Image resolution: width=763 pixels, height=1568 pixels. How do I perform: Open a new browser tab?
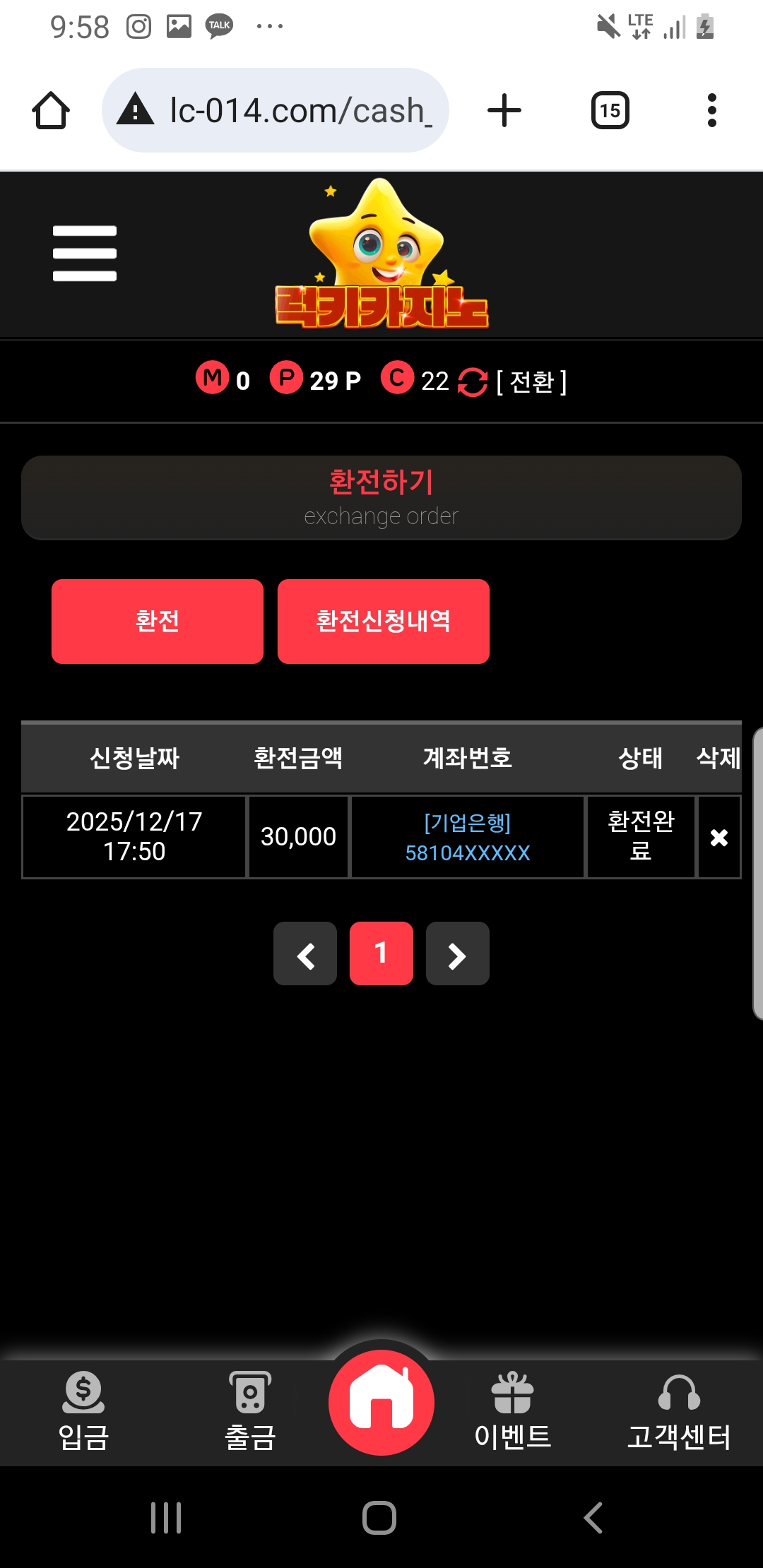point(504,111)
